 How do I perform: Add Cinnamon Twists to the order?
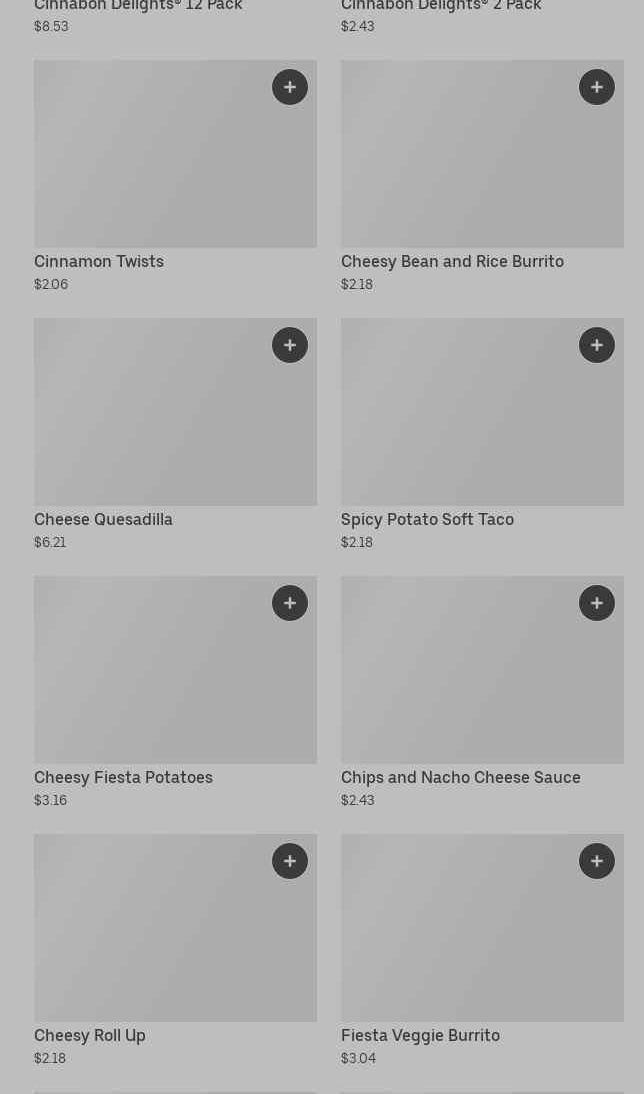pos(290,87)
